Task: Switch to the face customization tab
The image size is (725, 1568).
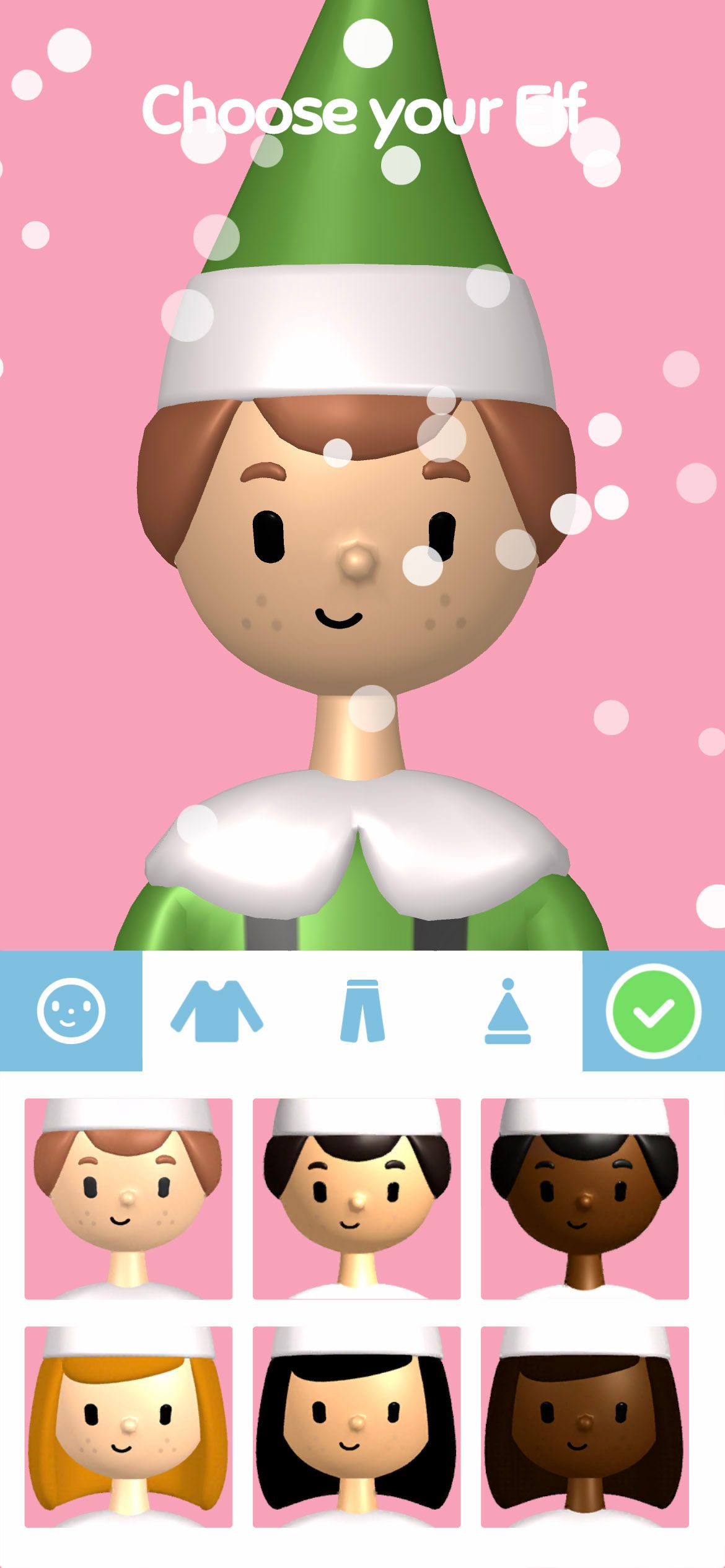Action: pos(71,1011)
